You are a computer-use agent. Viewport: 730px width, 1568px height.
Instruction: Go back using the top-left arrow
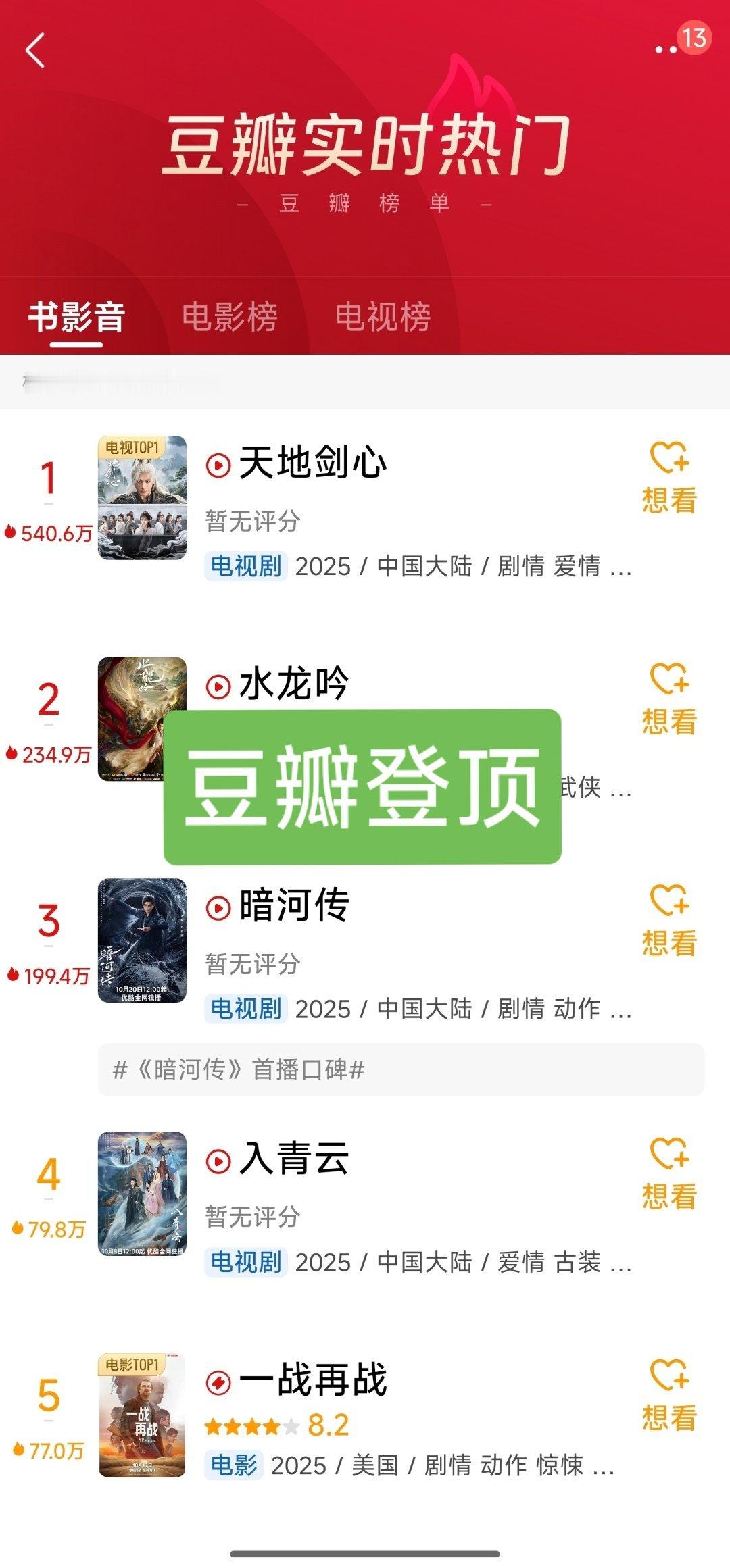tap(35, 51)
